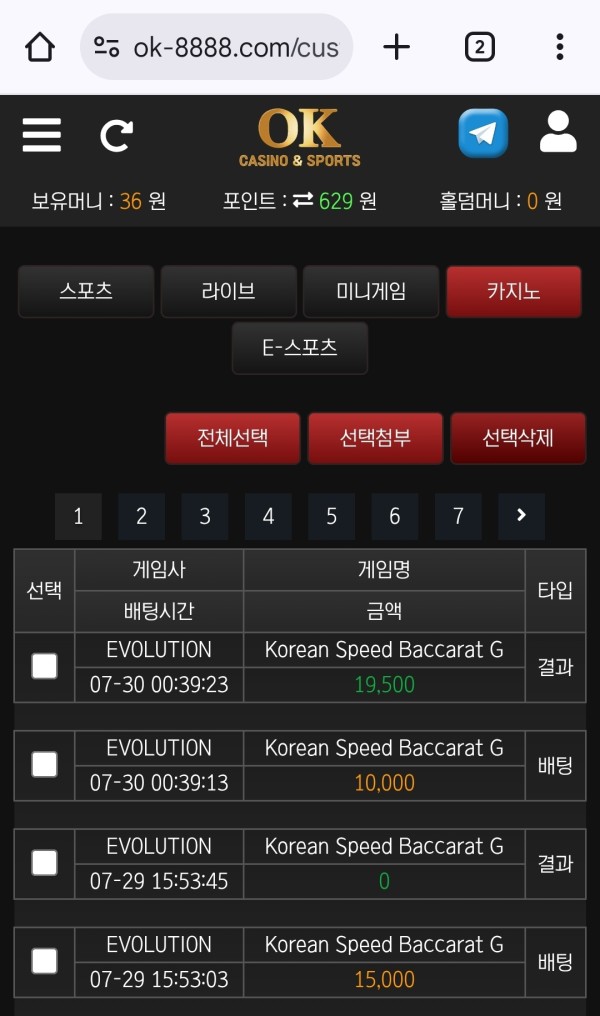
Task: Tick the checkbox for the 15,000 bet
Action: pyautogui.click(x=44, y=962)
